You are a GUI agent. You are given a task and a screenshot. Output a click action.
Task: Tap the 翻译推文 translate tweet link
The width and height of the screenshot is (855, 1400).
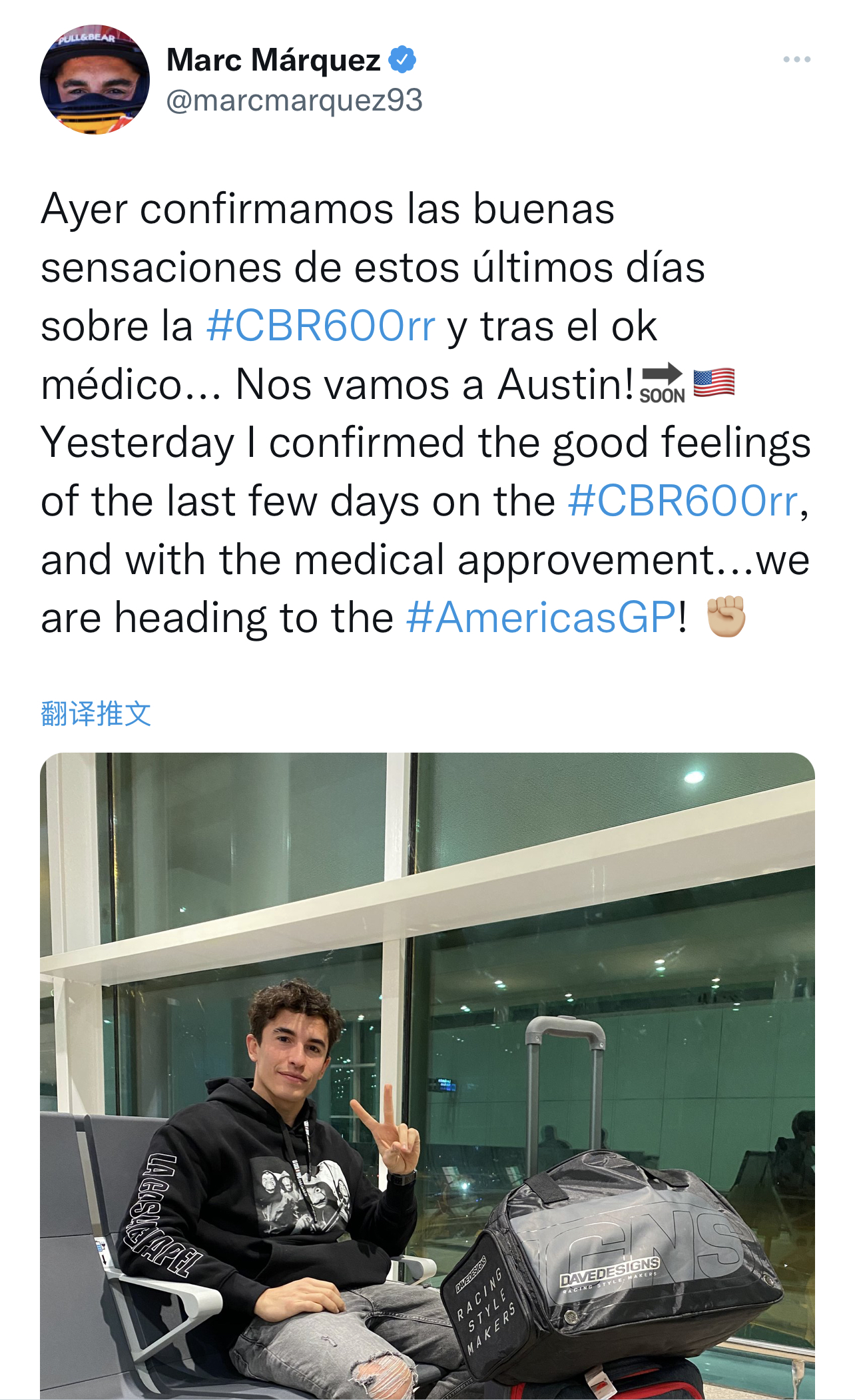pyautogui.click(x=96, y=714)
